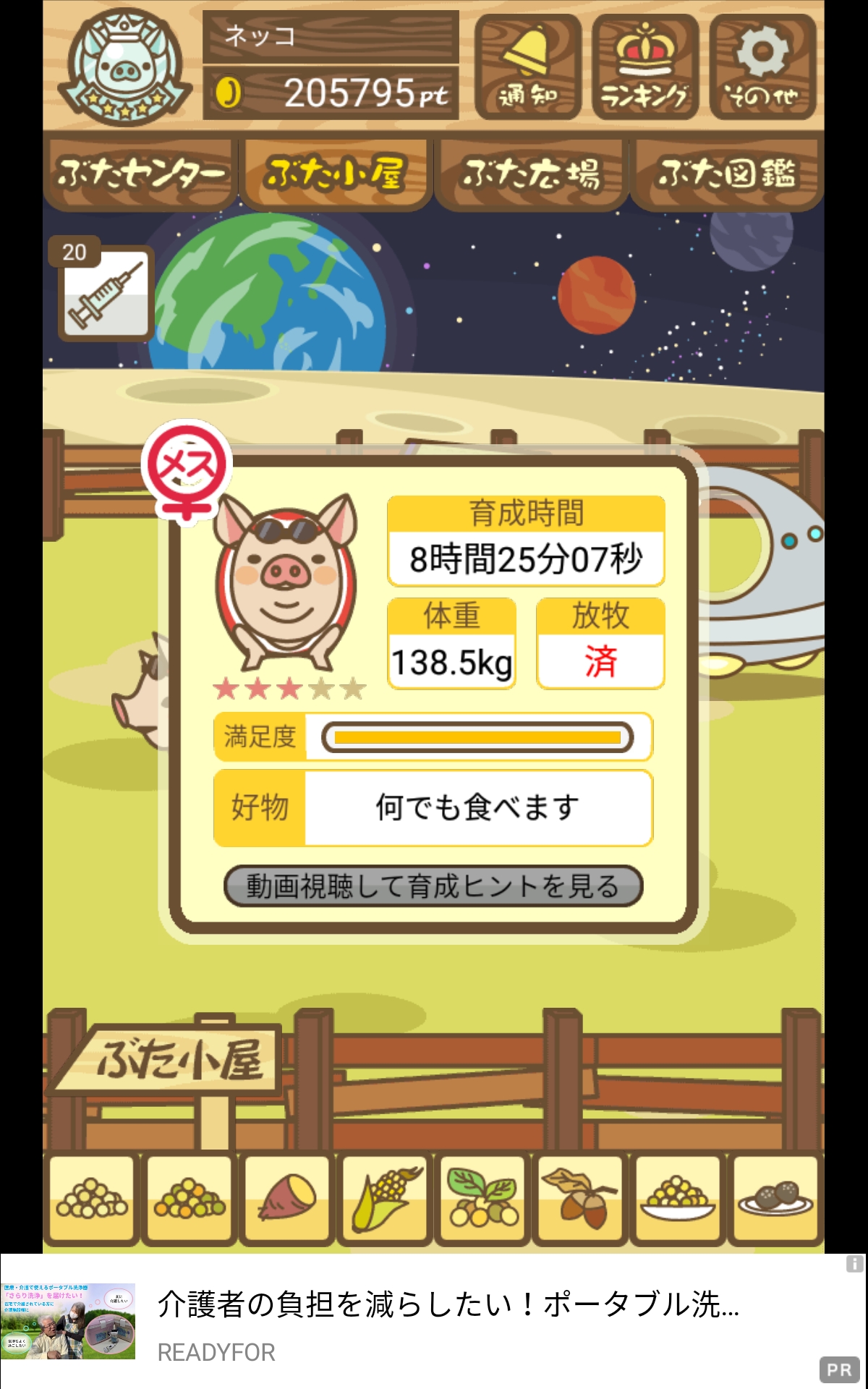Open the ランキング crown button
The image size is (868, 1389).
[645, 67]
